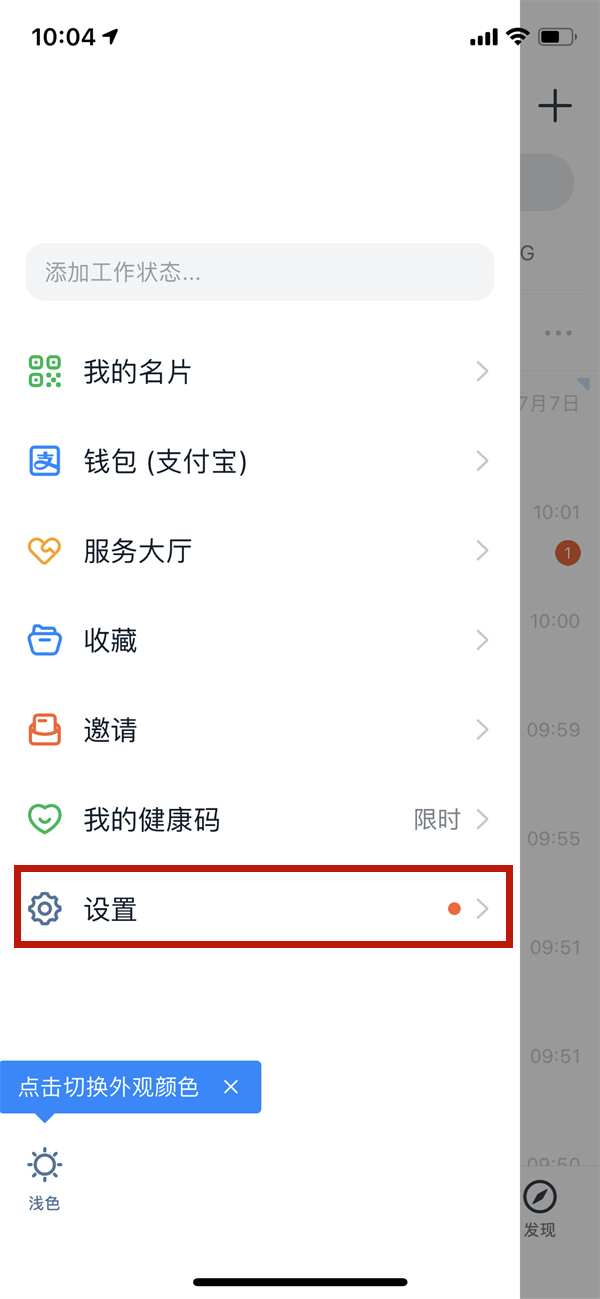Switch to the 发现 discover tab
Viewport: 600px width, 1299px height.
[x=540, y=1207]
